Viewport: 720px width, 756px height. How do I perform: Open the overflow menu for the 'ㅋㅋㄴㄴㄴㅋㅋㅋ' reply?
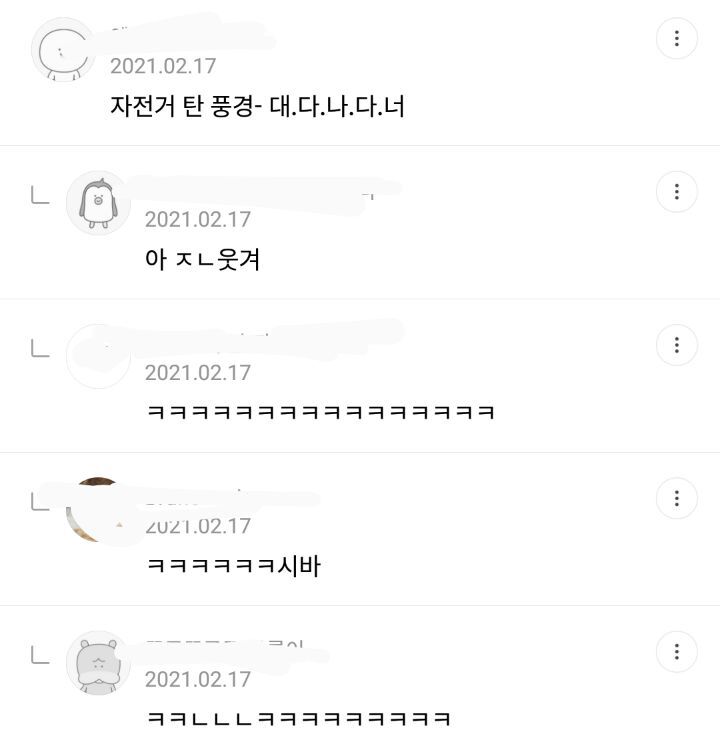[x=677, y=651]
